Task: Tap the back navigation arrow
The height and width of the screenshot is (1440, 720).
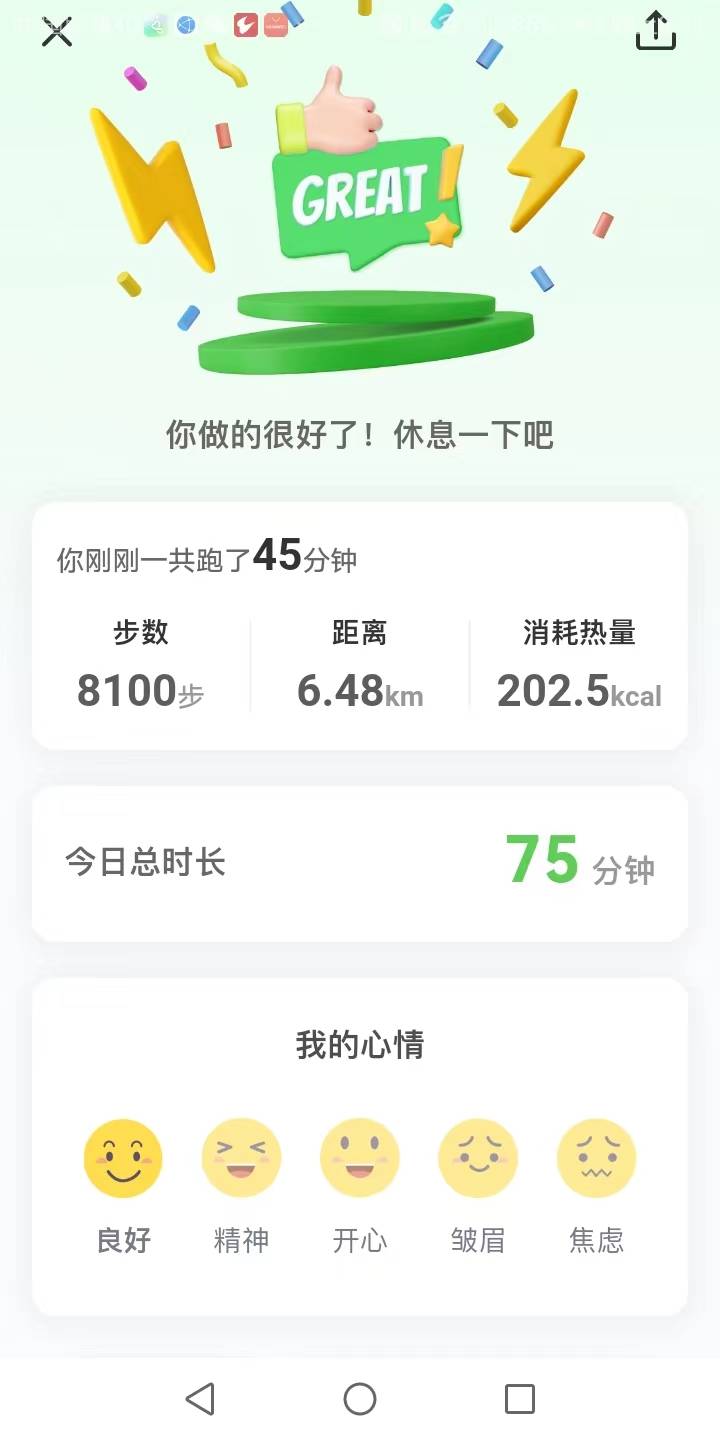Action: pyautogui.click(x=202, y=1400)
